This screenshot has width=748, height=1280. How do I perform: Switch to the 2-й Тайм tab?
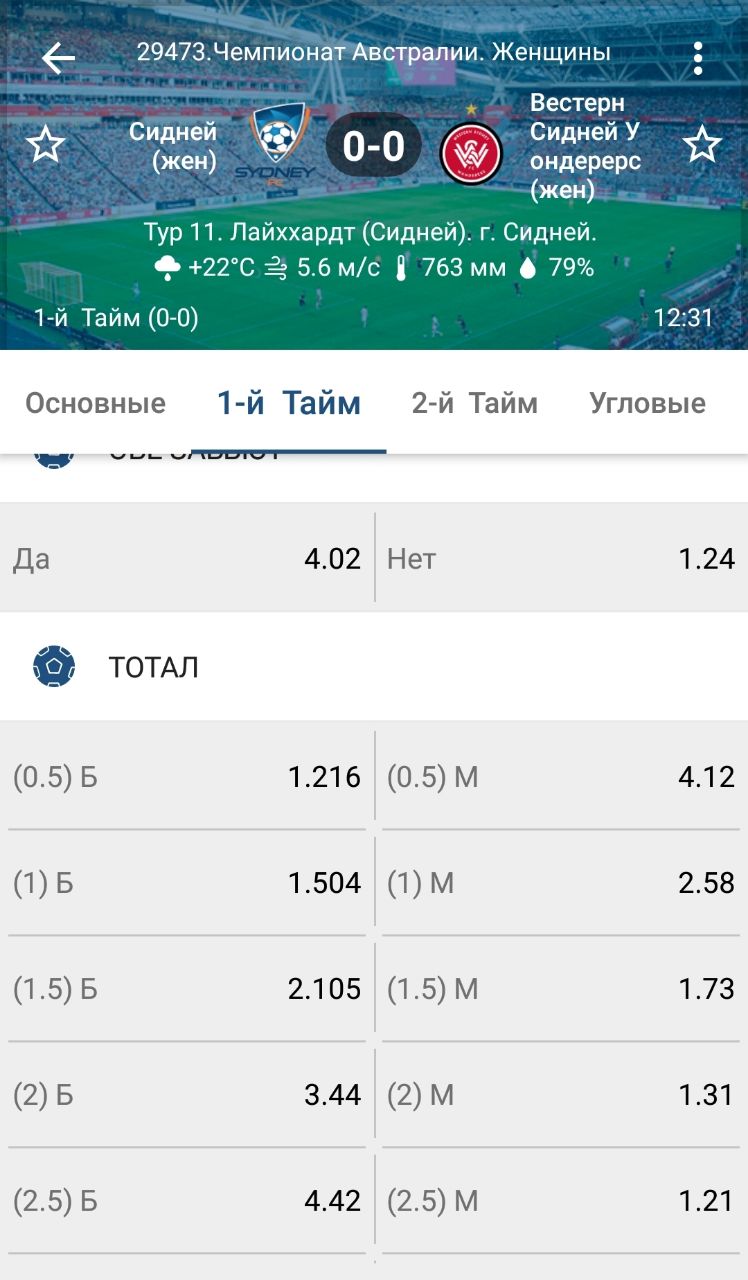(x=475, y=403)
